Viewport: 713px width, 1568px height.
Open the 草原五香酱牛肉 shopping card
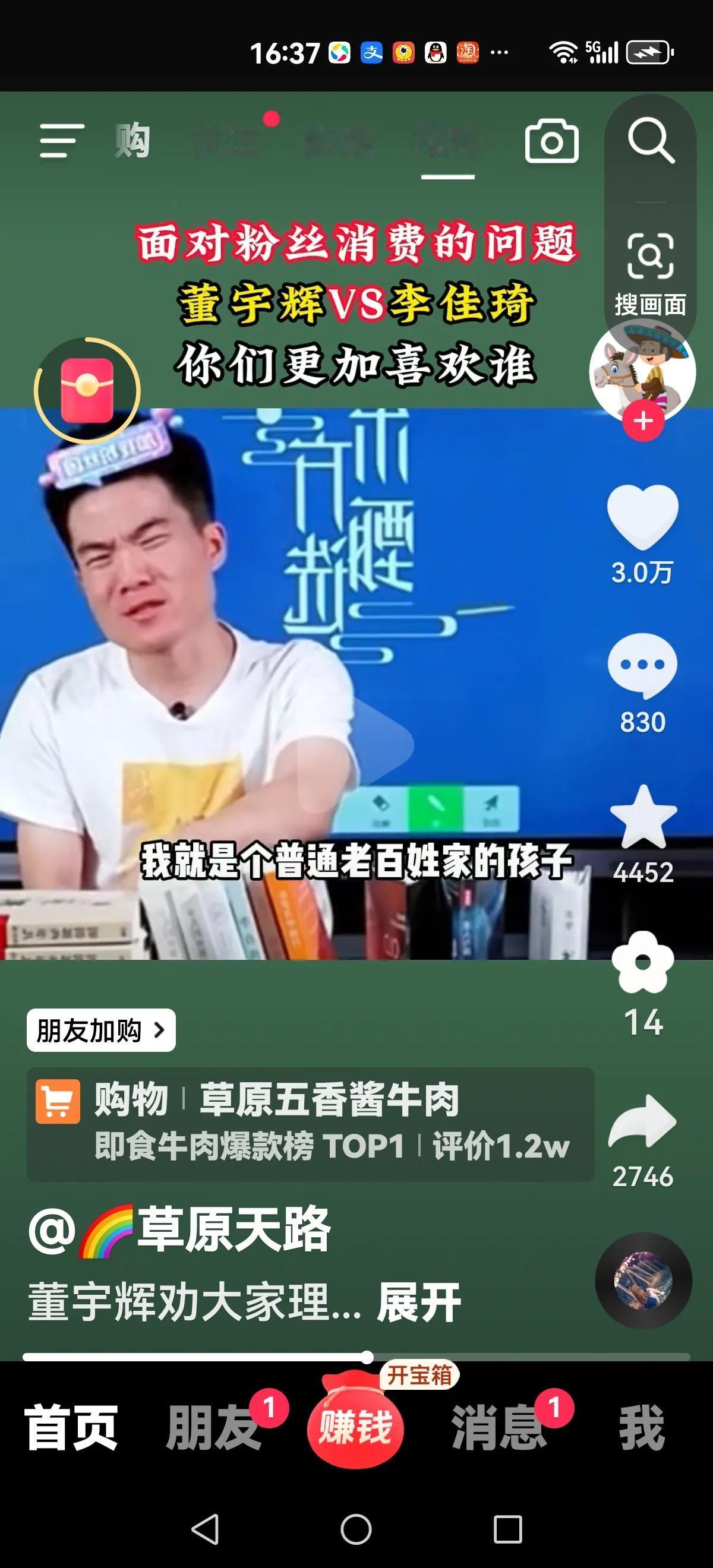310,1124
